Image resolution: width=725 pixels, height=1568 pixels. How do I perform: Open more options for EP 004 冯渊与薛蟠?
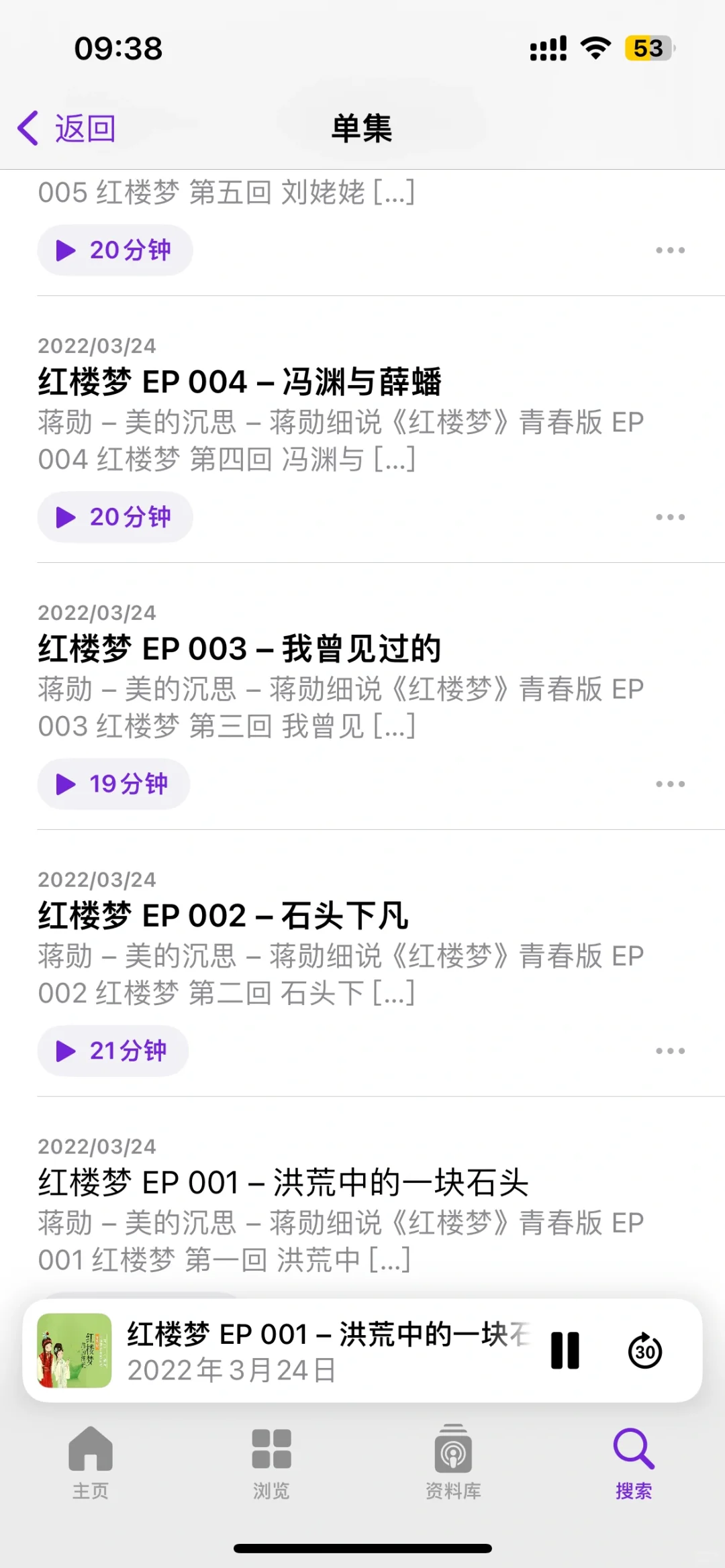click(x=670, y=517)
